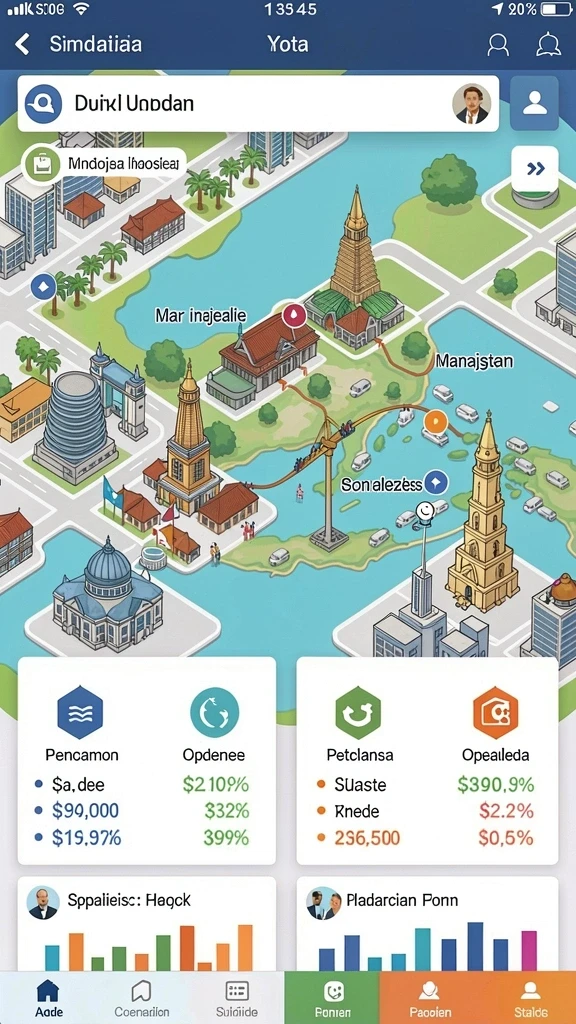576x1024 pixels.
Task: Switch to the Aade home tab
Action: click(48, 998)
